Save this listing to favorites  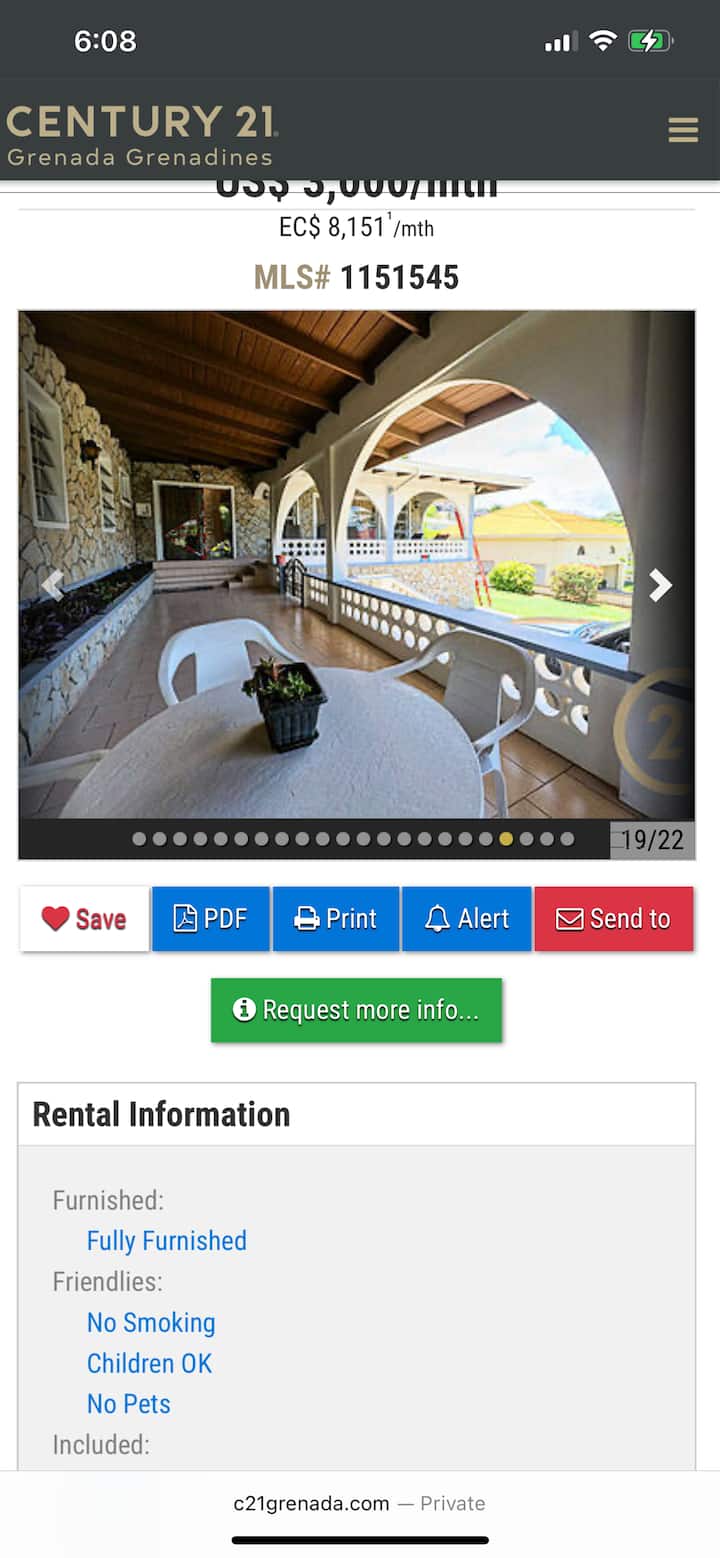(x=85, y=919)
